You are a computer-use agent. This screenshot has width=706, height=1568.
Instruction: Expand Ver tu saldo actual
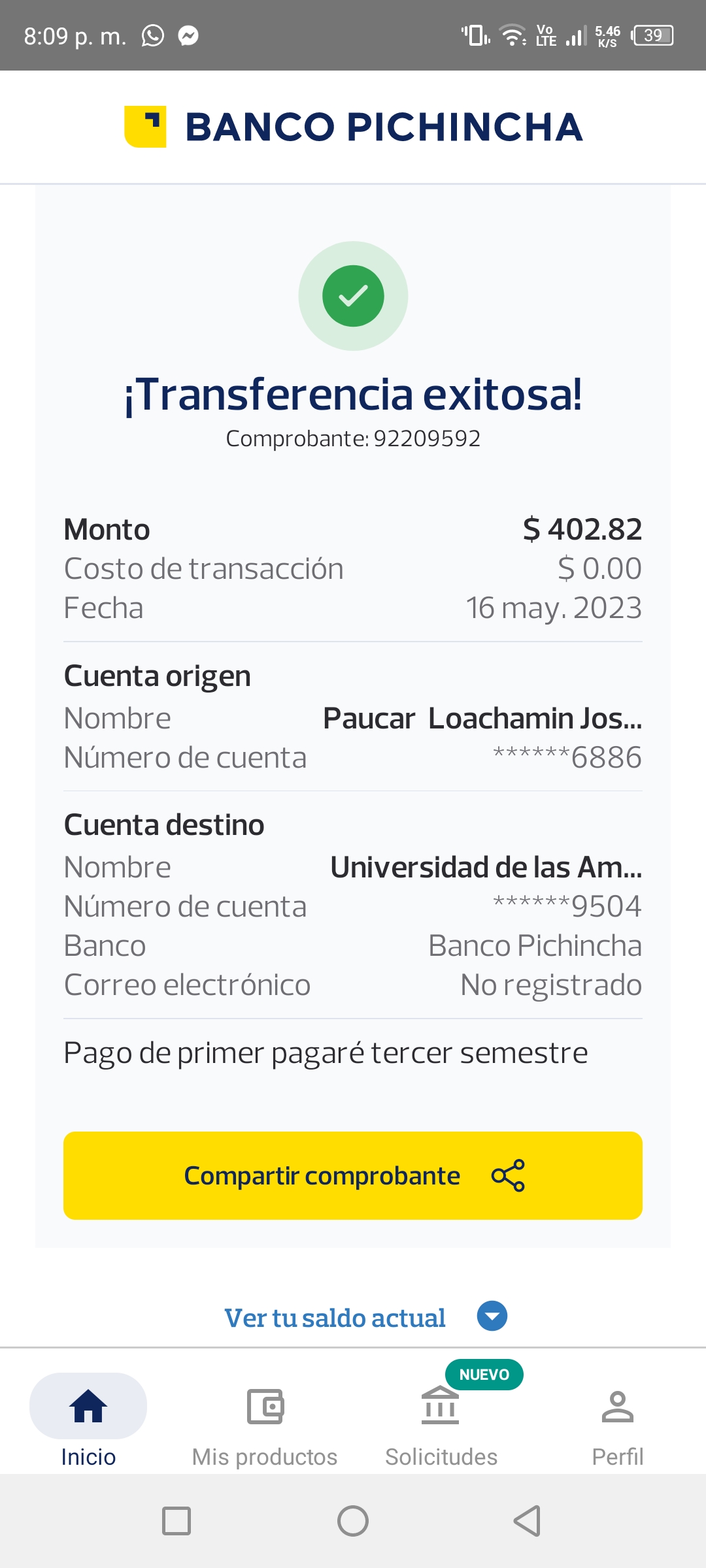coord(365,1317)
